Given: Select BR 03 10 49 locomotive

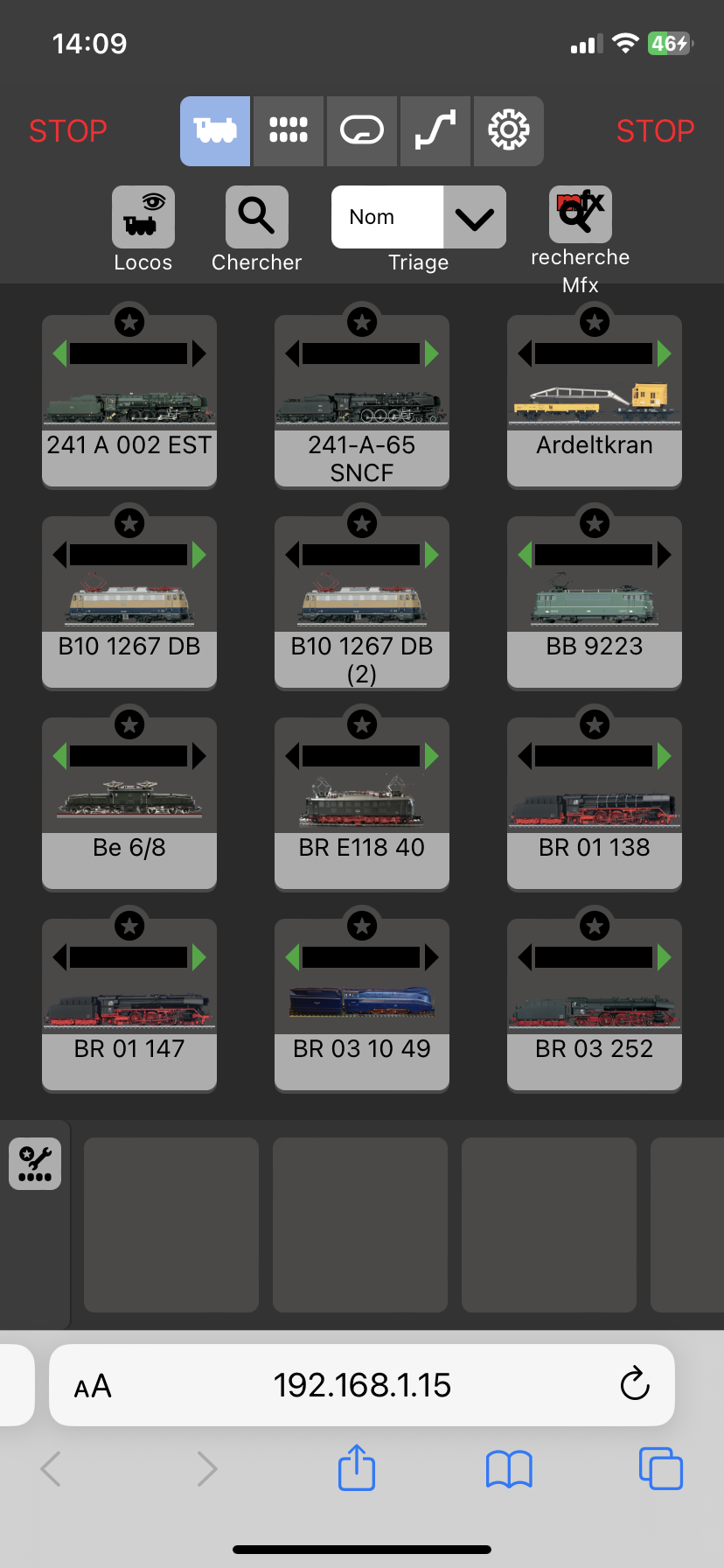Looking at the screenshot, I should click(362, 1004).
